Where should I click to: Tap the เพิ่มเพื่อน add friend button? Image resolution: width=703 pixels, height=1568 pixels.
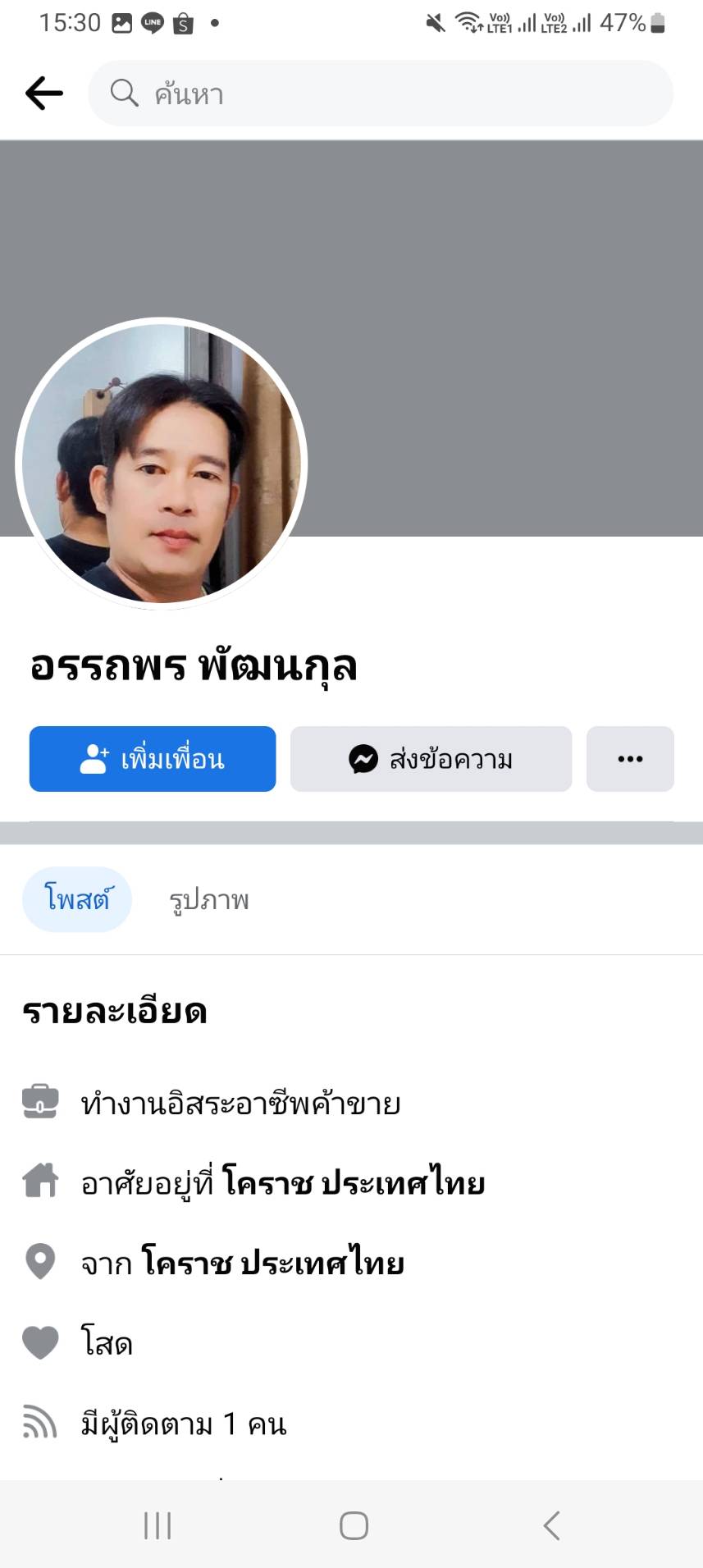153,759
